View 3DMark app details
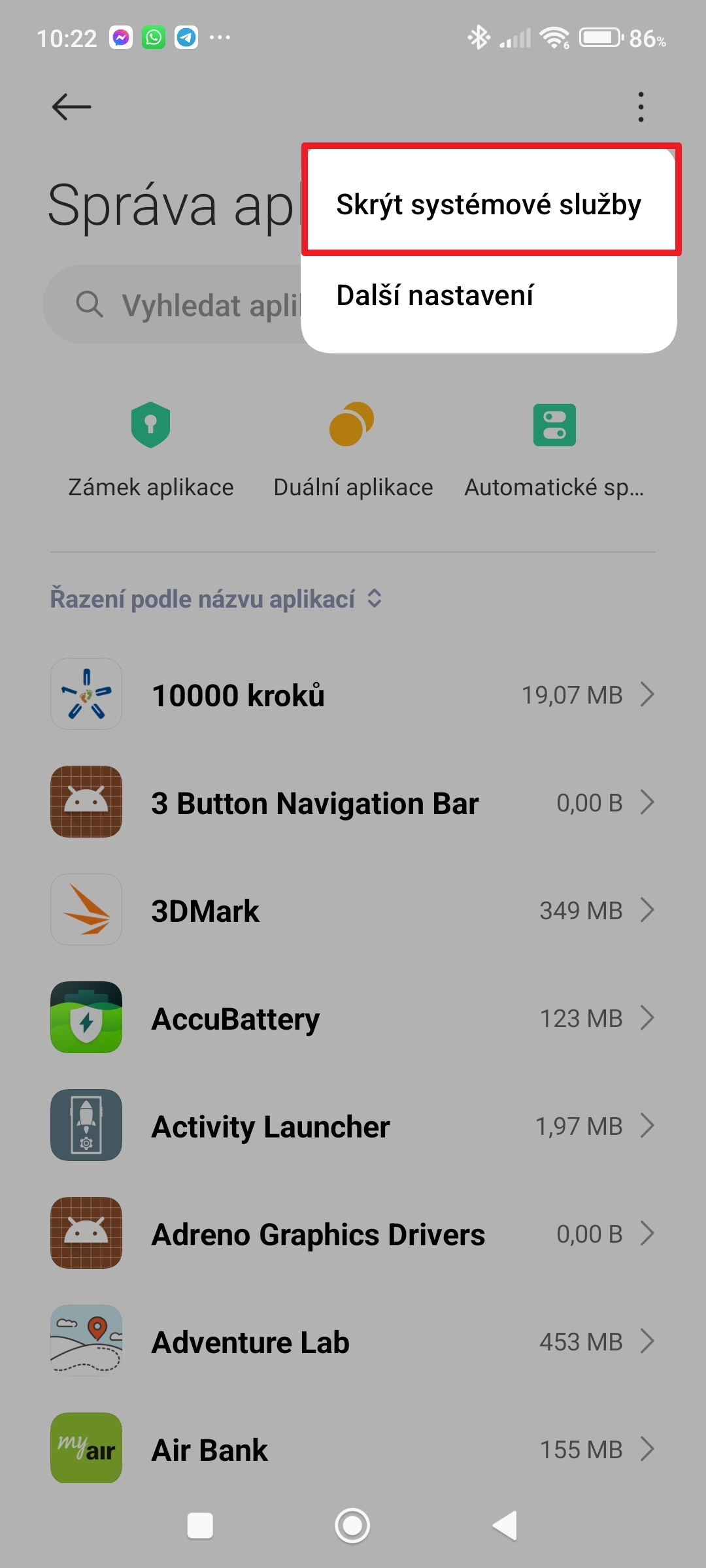Screen dimensions: 706x1568 [353, 910]
